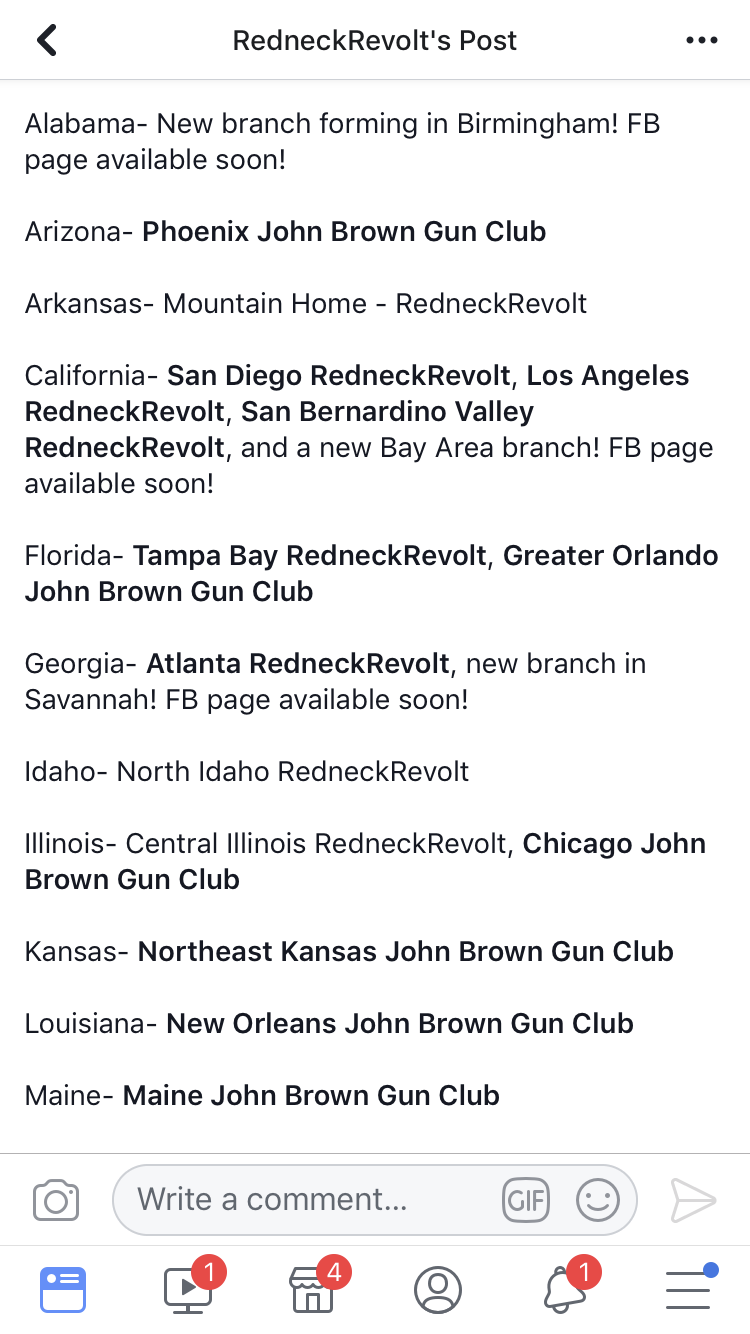Go back from RedneckRevolt's Post
This screenshot has height=1334, width=750.
(x=47, y=40)
